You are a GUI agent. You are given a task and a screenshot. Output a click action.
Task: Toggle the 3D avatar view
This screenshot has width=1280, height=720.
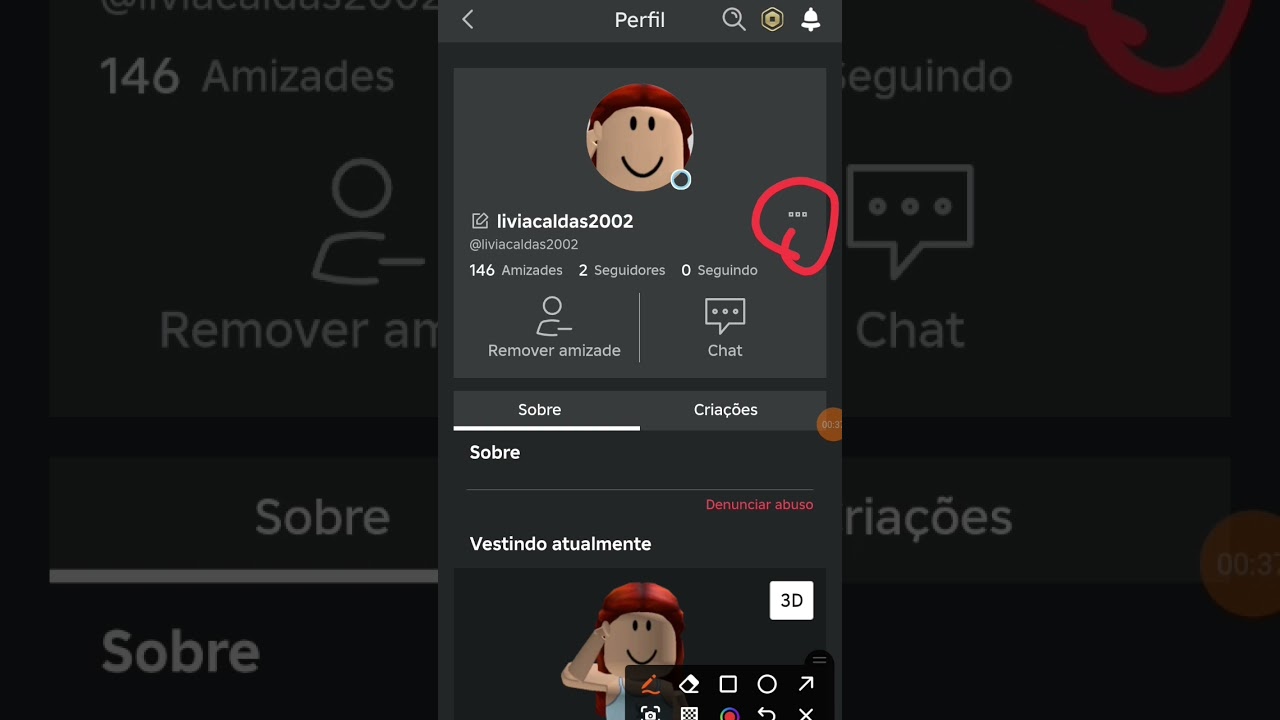pyautogui.click(x=791, y=600)
